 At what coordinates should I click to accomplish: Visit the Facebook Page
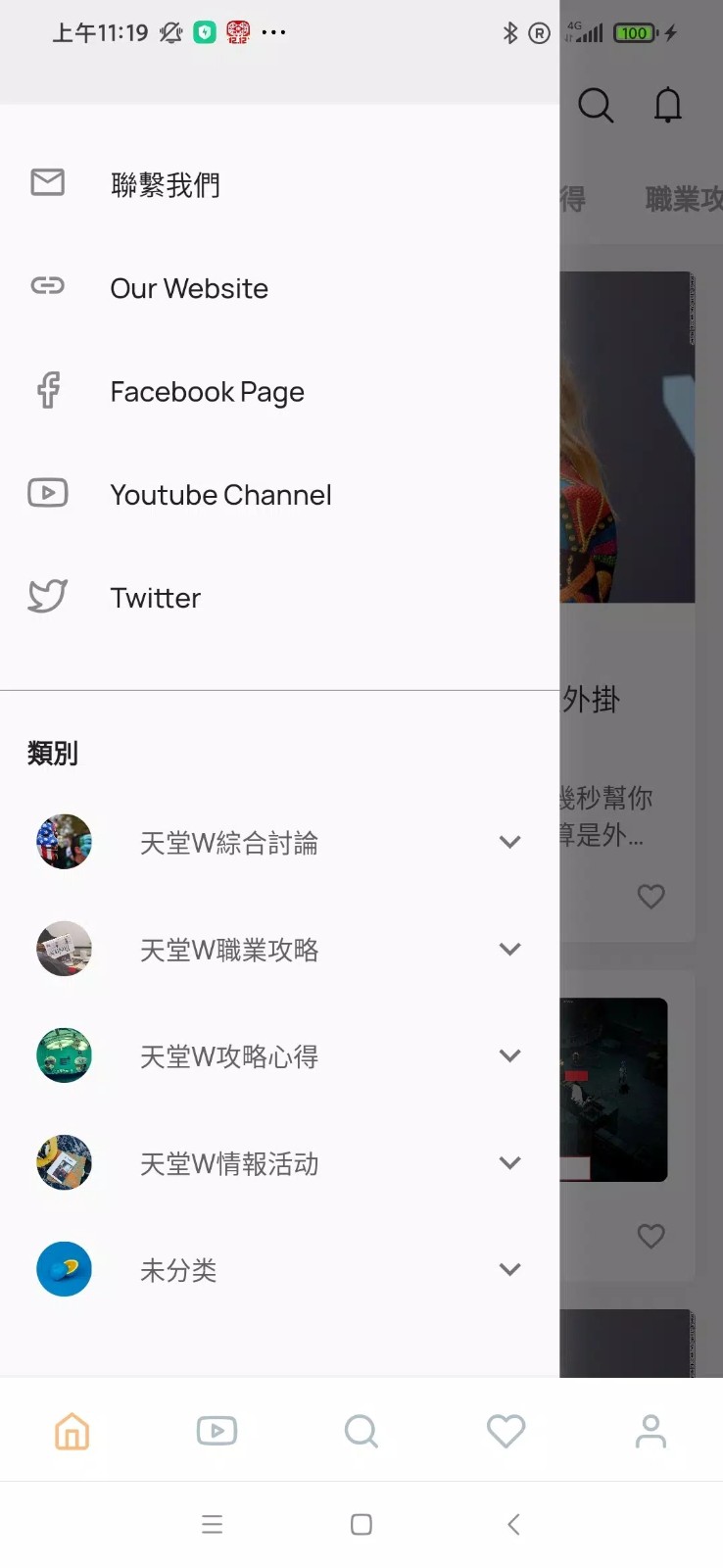207,392
